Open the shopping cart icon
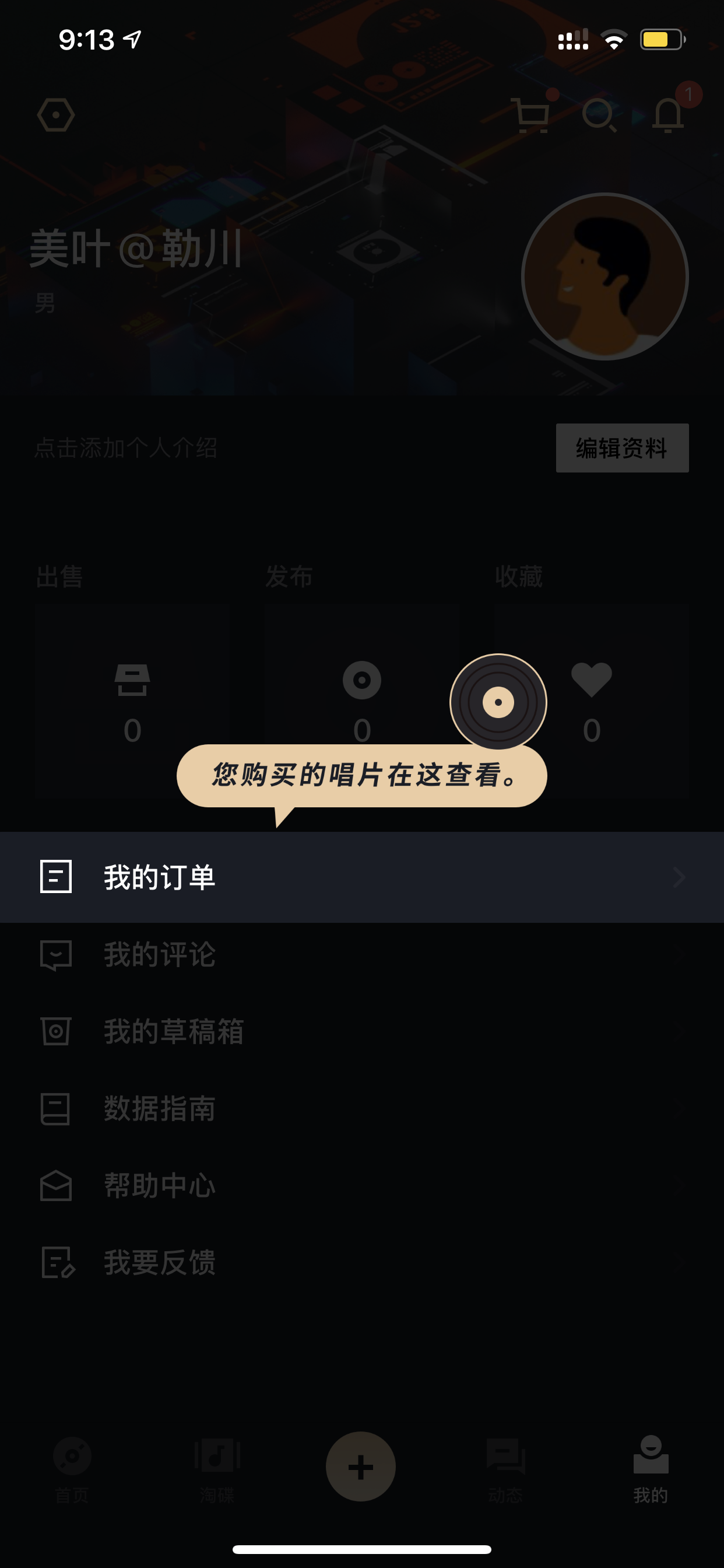Image resolution: width=724 pixels, height=1568 pixels. tap(531, 114)
